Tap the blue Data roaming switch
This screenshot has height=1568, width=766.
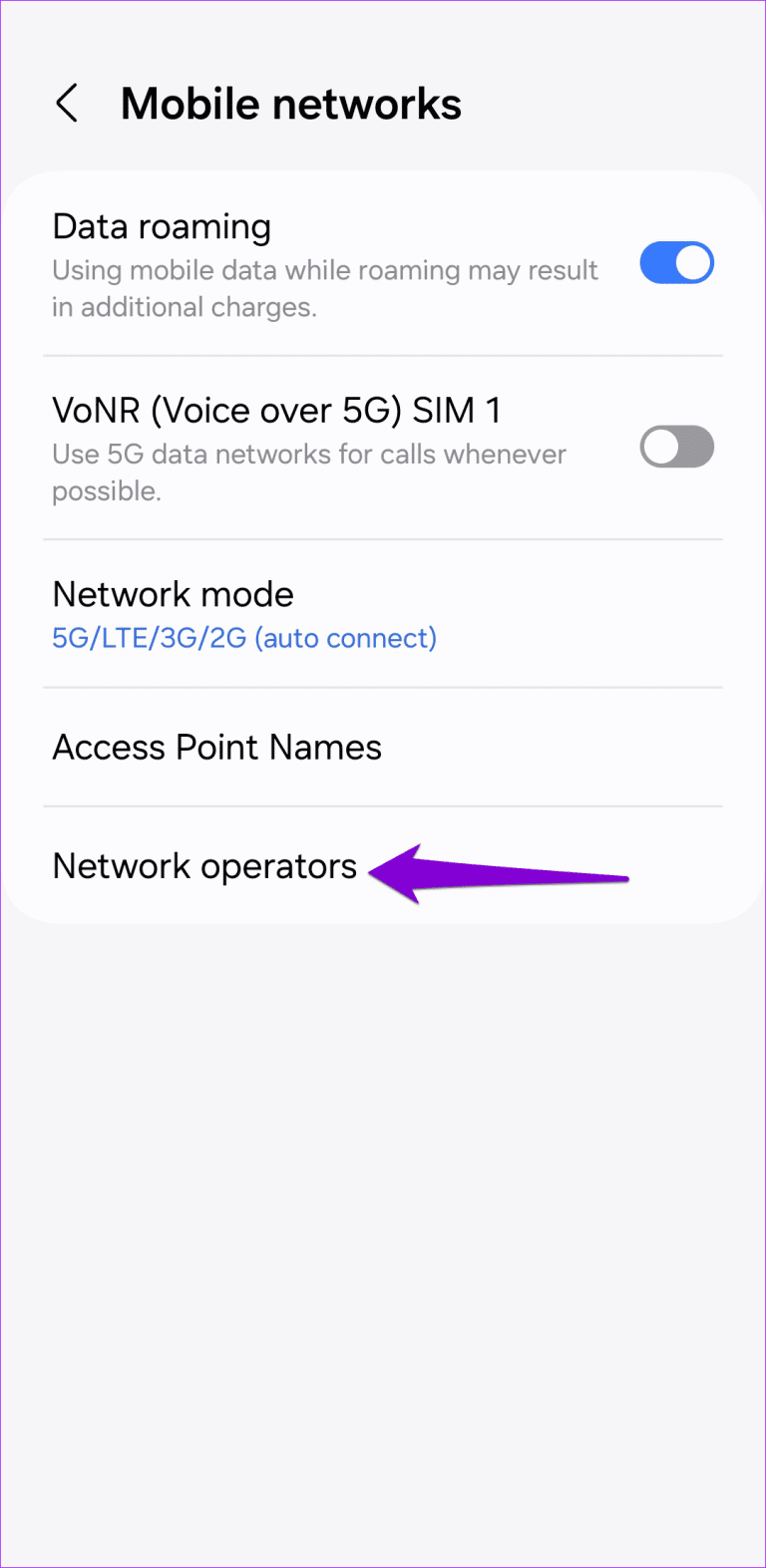tap(677, 263)
